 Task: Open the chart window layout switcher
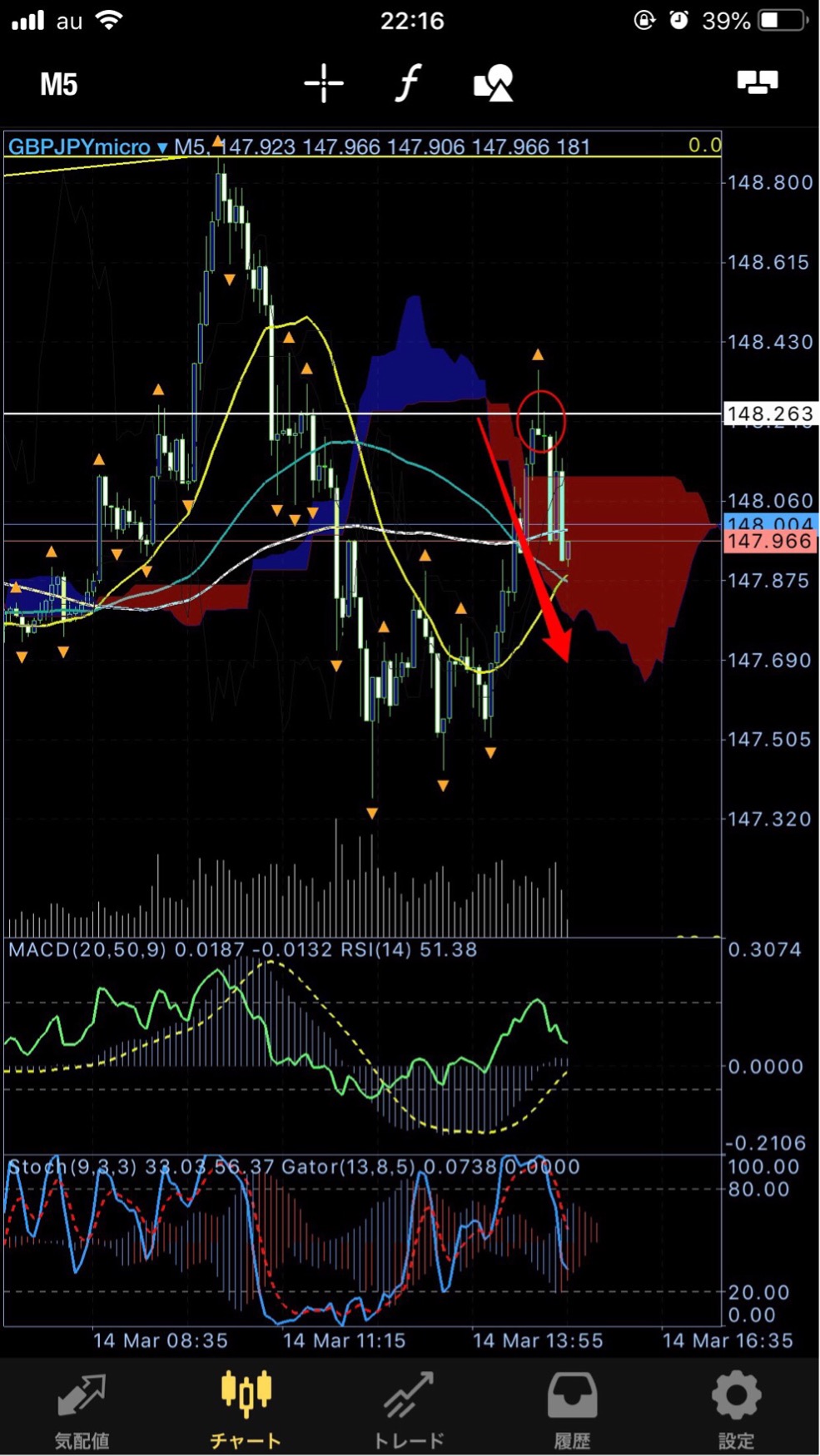(x=758, y=82)
